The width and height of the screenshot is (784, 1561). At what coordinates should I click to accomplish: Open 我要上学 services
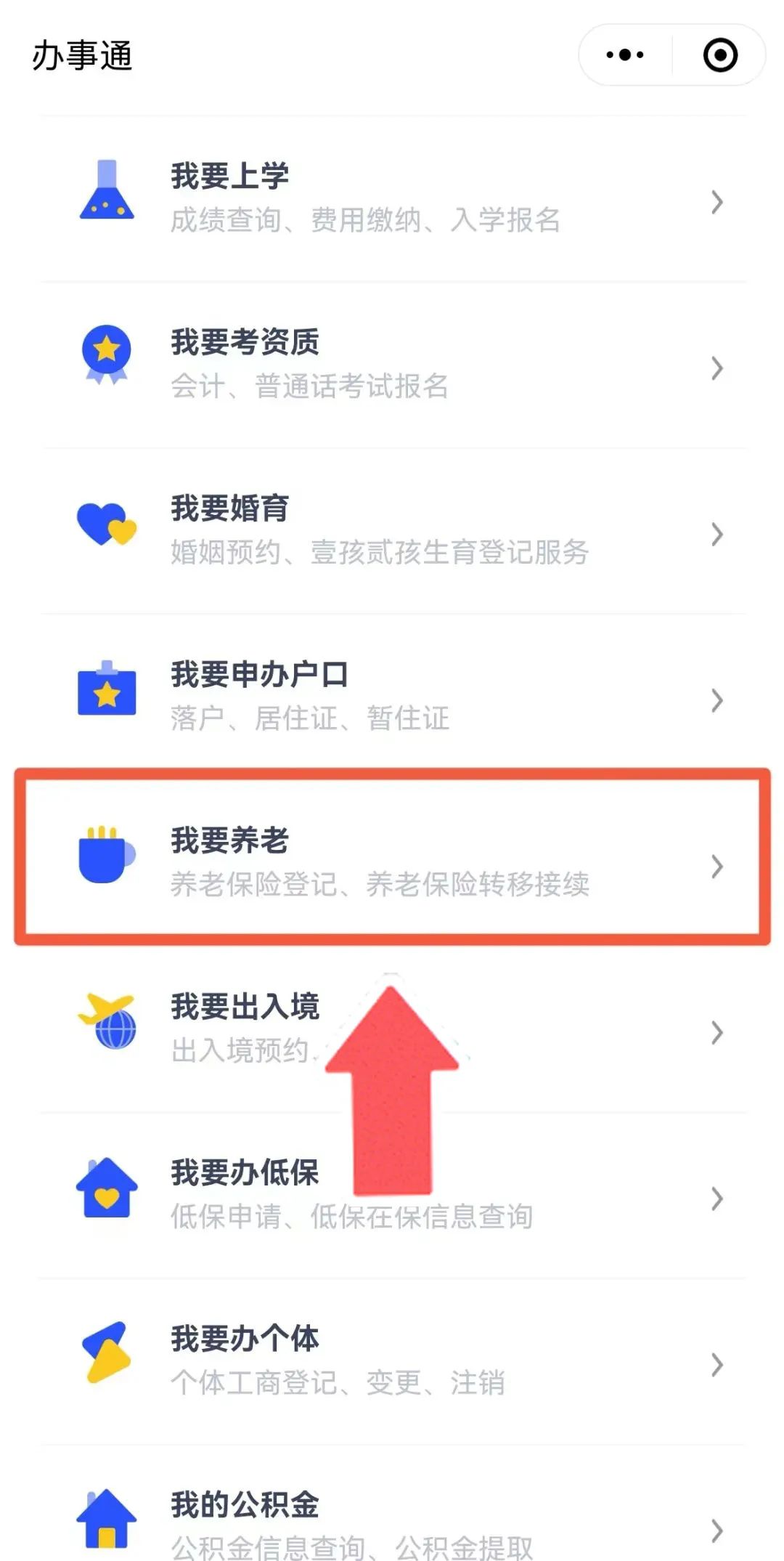click(x=392, y=198)
